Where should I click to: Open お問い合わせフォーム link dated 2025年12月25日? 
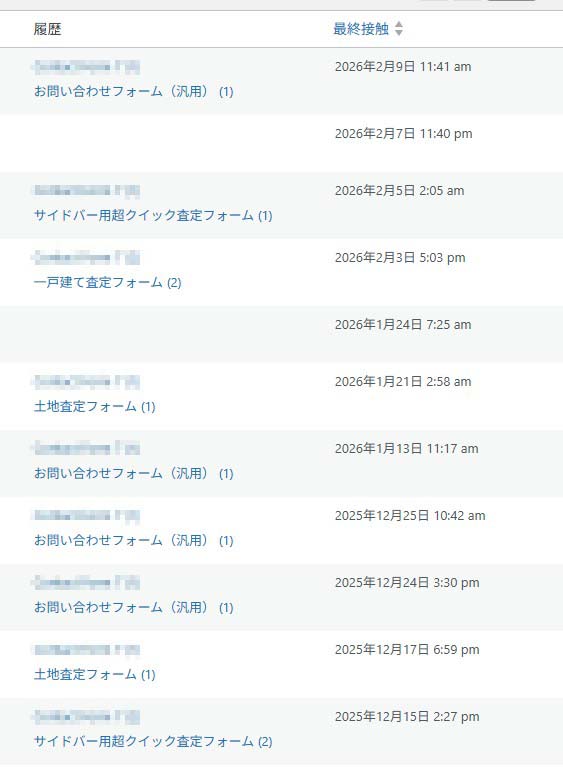click(134, 541)
